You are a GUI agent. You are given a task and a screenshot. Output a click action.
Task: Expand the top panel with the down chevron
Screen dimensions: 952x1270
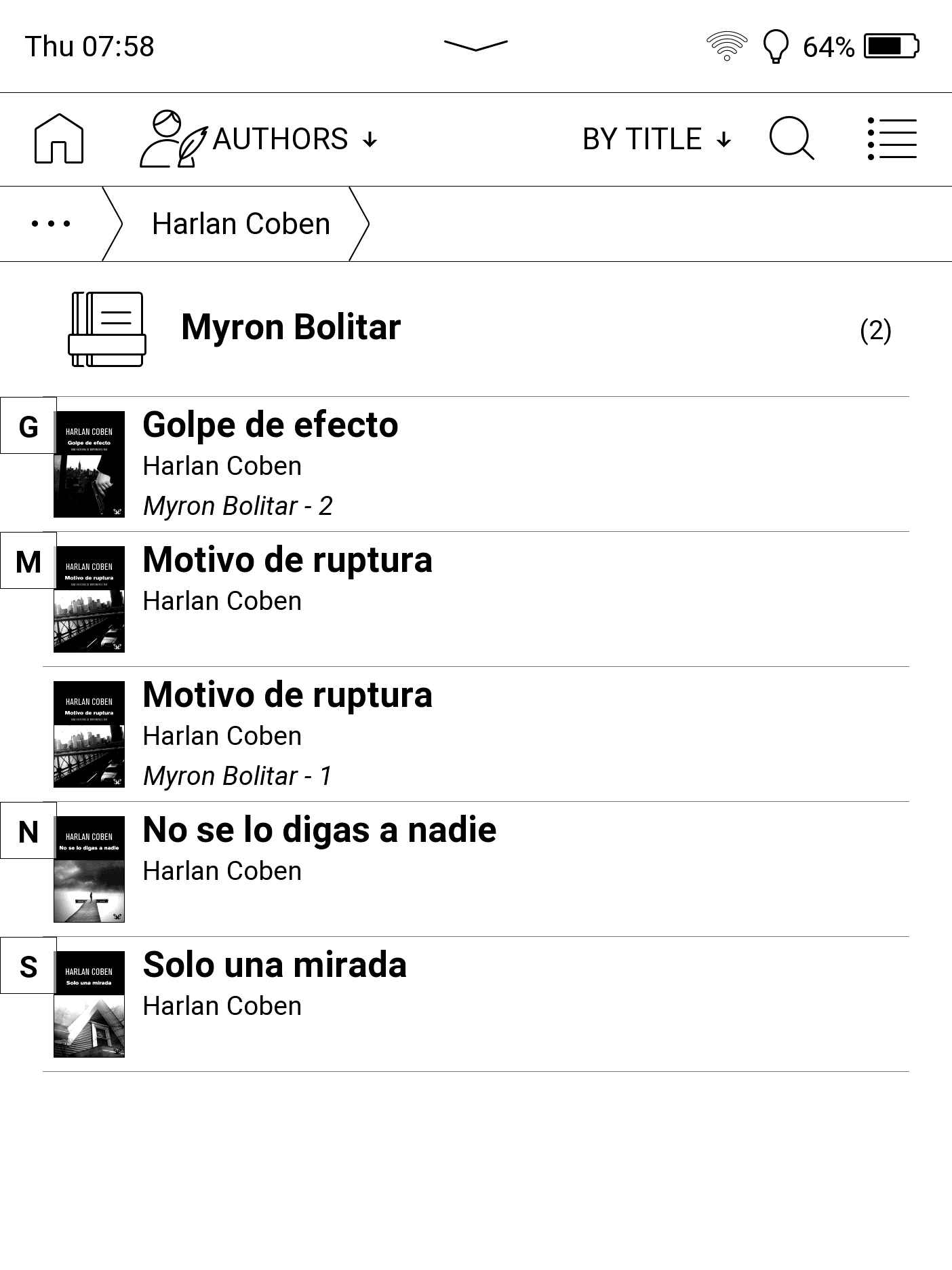click(475, 45)
